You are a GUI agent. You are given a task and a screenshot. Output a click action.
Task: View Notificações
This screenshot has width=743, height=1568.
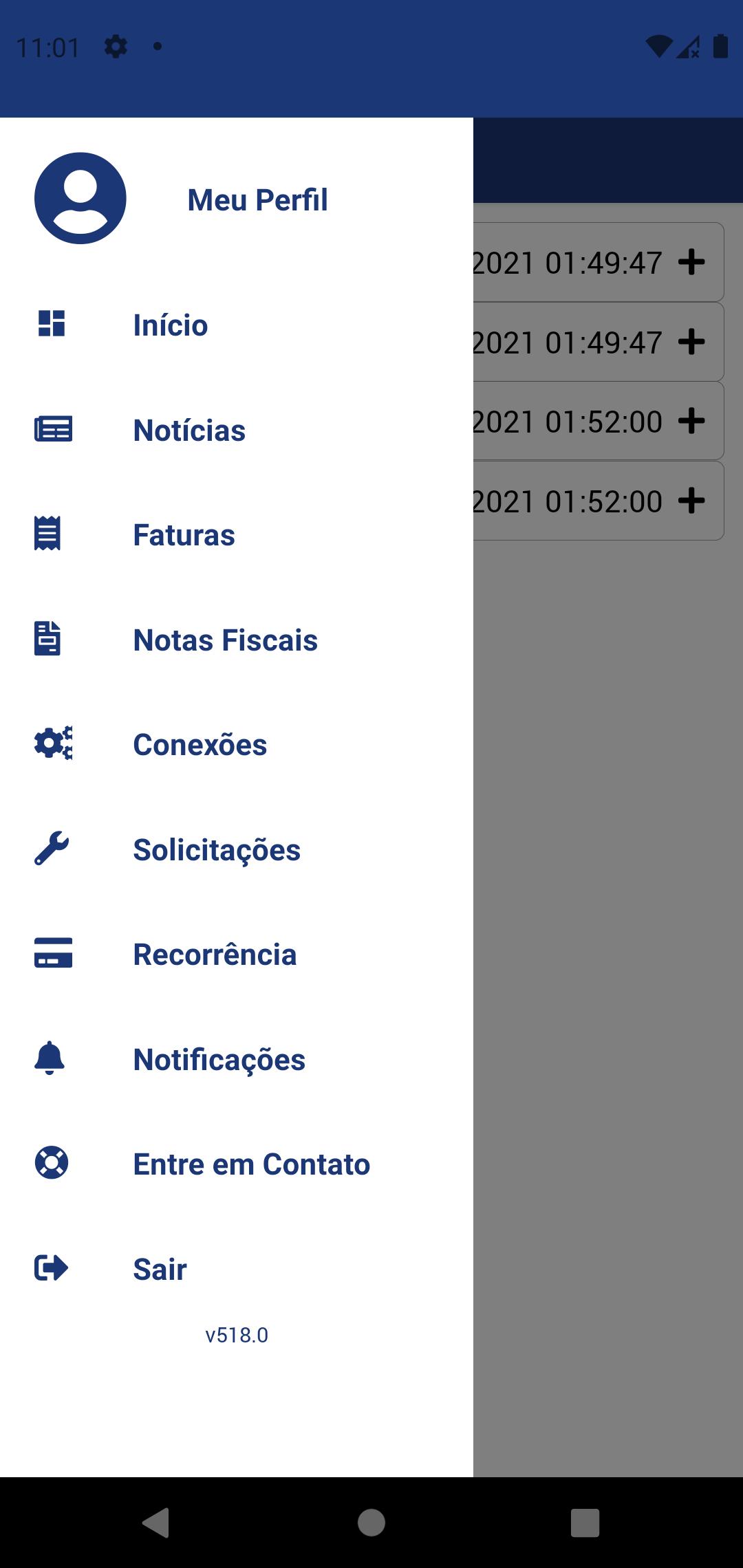(x=236, y=1059)
